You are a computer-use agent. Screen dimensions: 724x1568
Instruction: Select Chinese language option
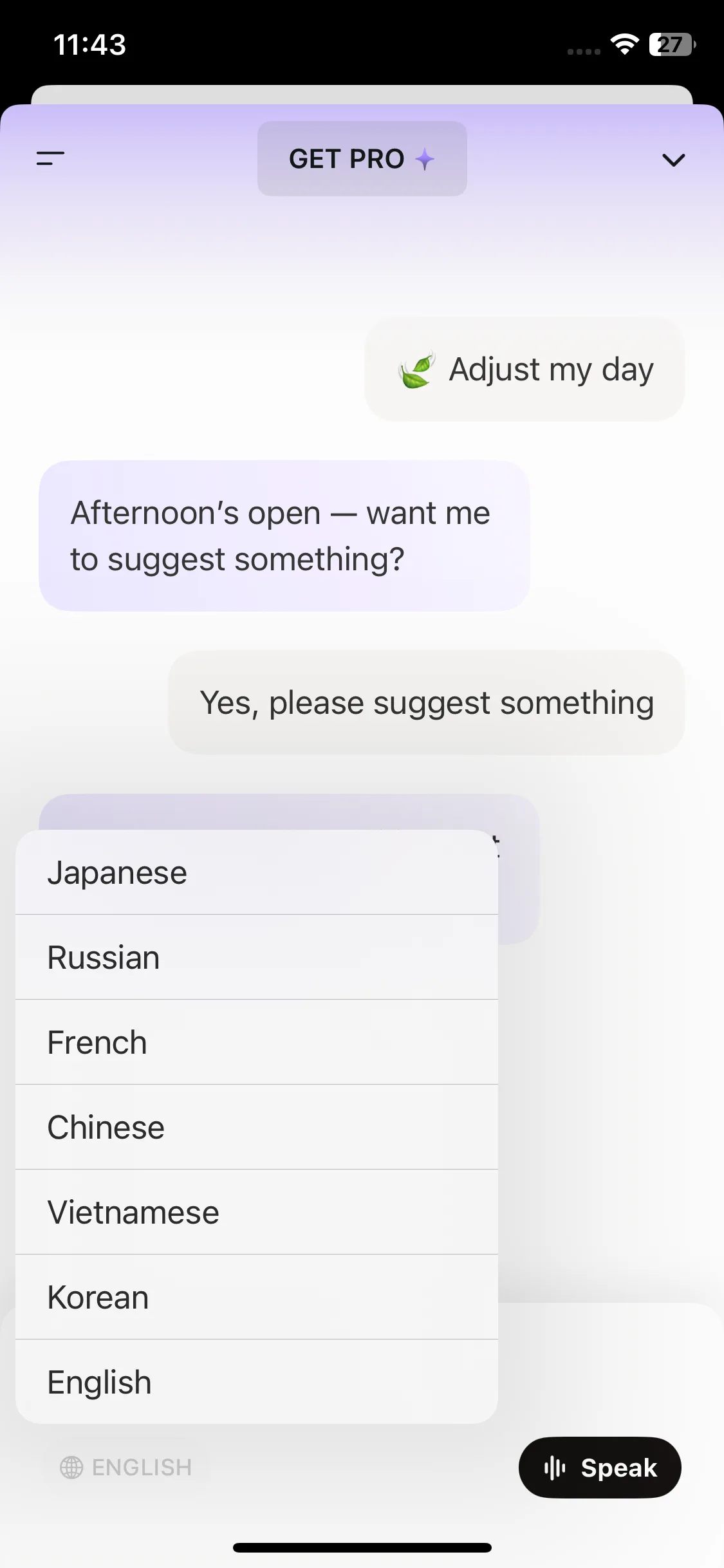pos(256,1128)
